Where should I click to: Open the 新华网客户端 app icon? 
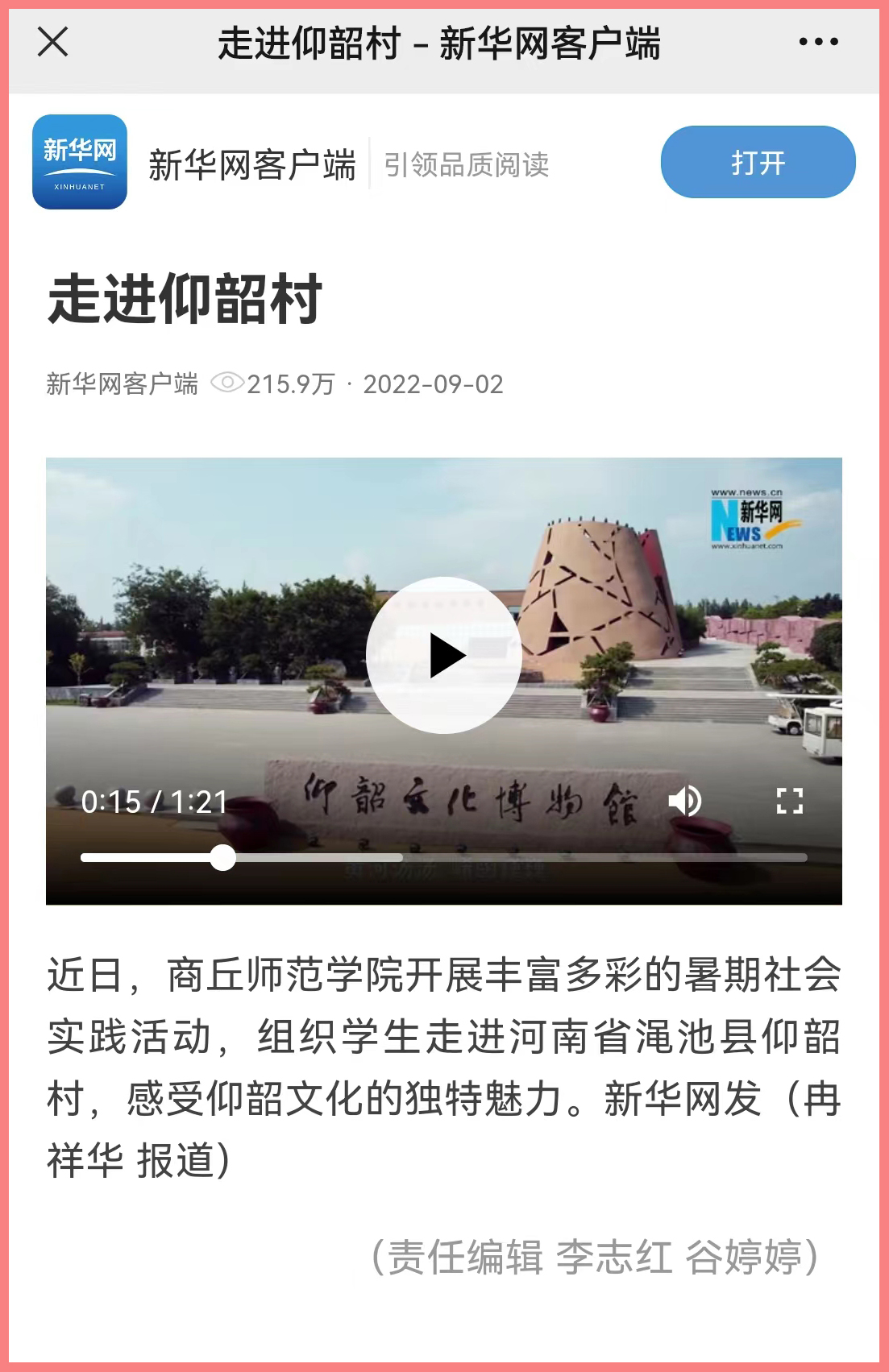(x=80, y=163)
